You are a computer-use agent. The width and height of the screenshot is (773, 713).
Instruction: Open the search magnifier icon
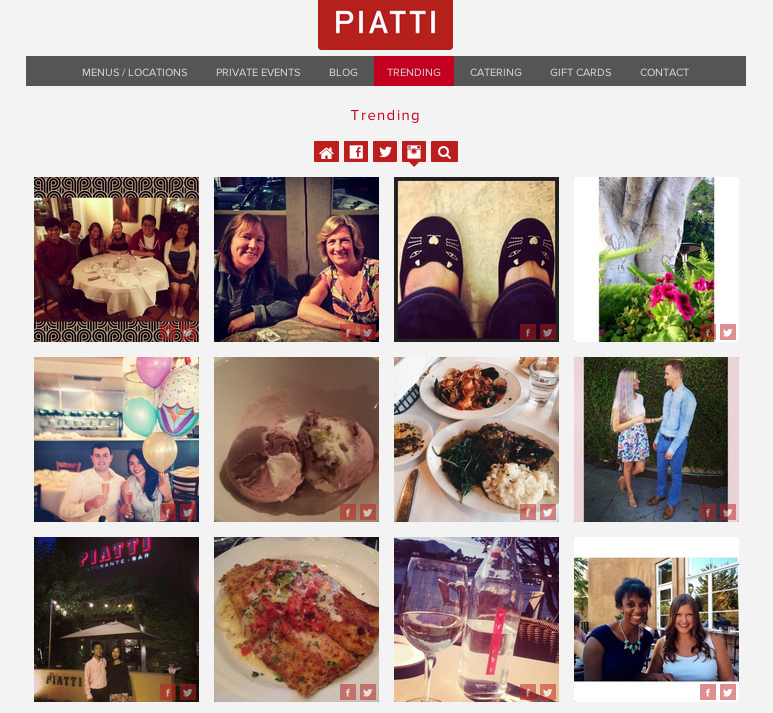click(x=444, y=152)
